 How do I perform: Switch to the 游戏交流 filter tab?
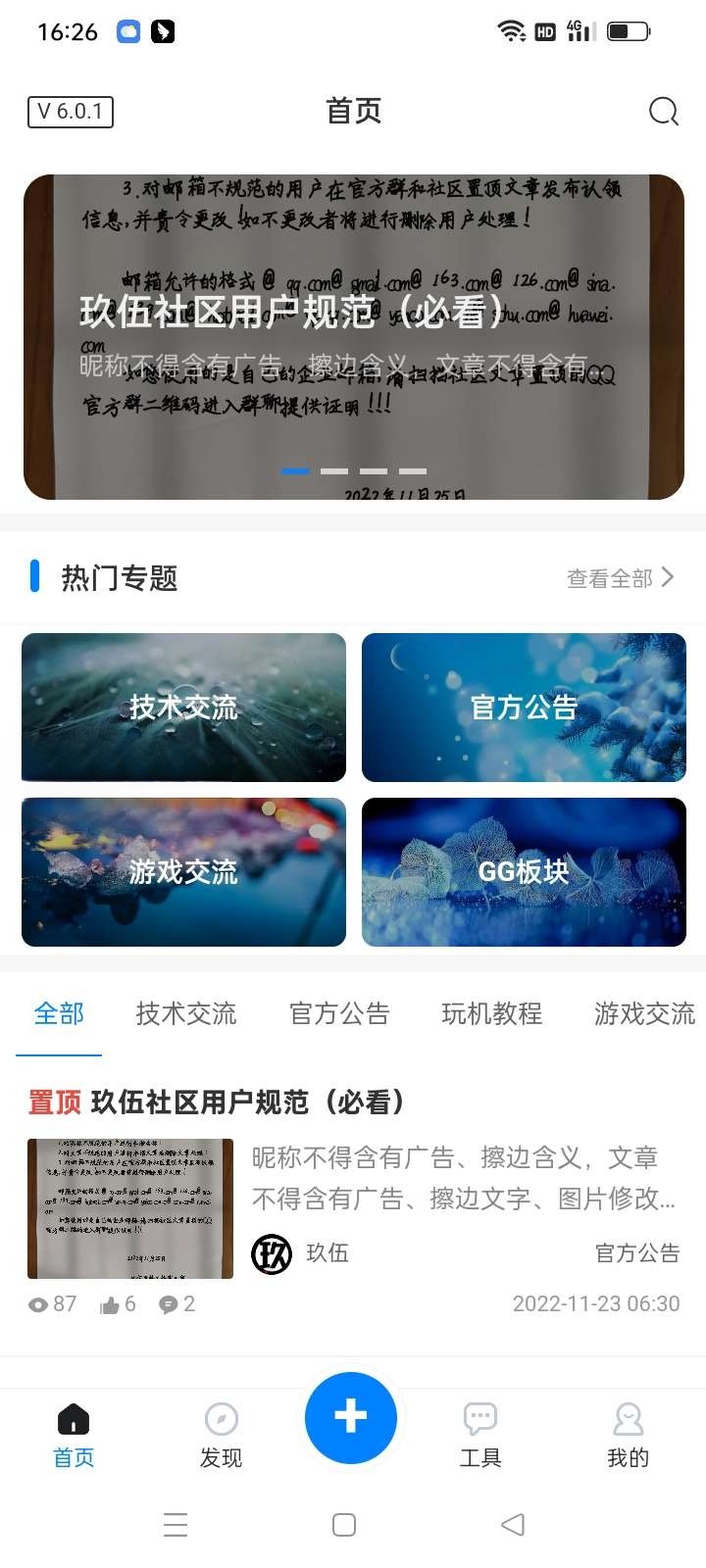coord(643,1013)
